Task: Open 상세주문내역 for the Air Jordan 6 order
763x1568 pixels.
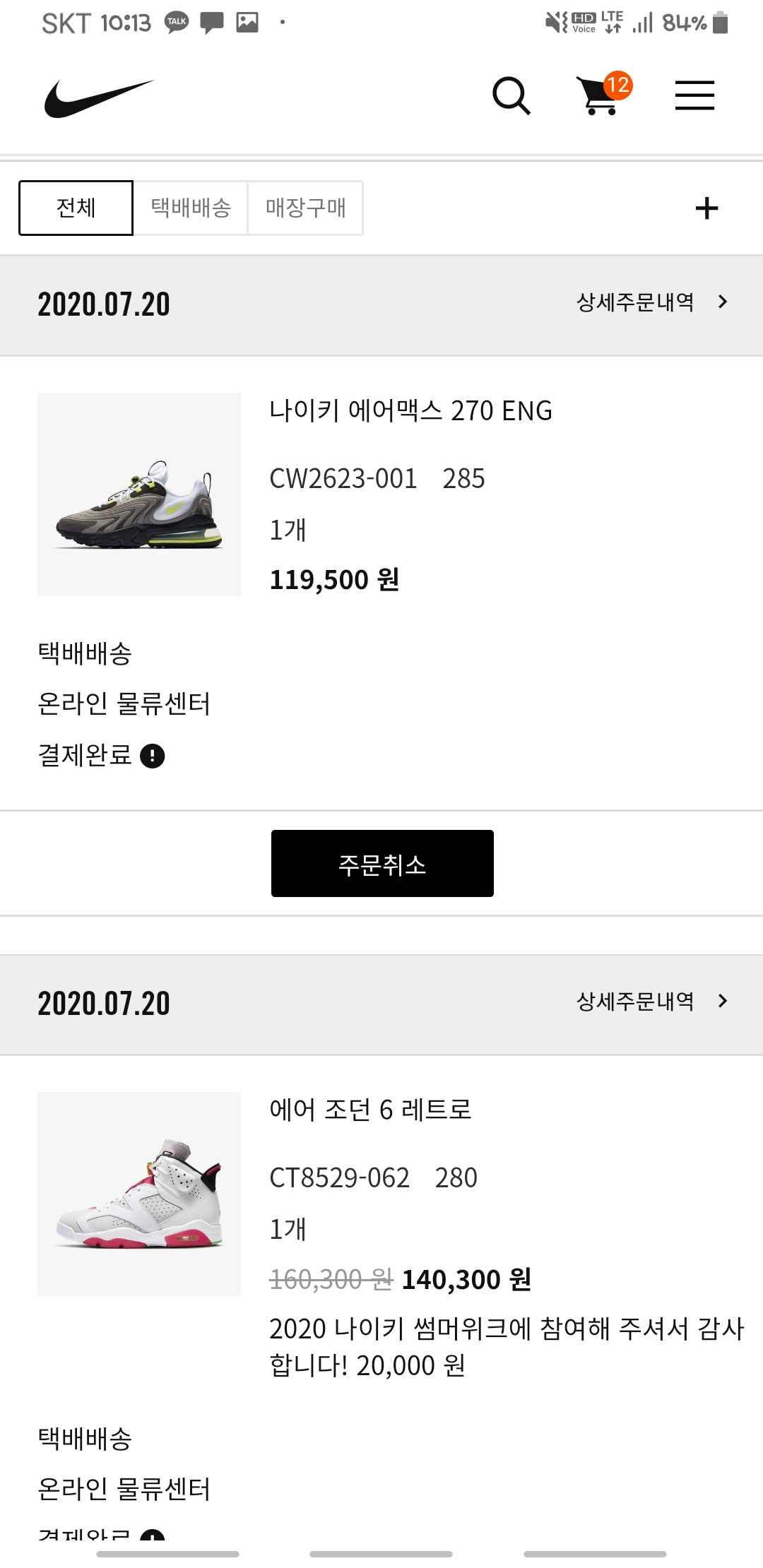Action: coord(651,1002)
